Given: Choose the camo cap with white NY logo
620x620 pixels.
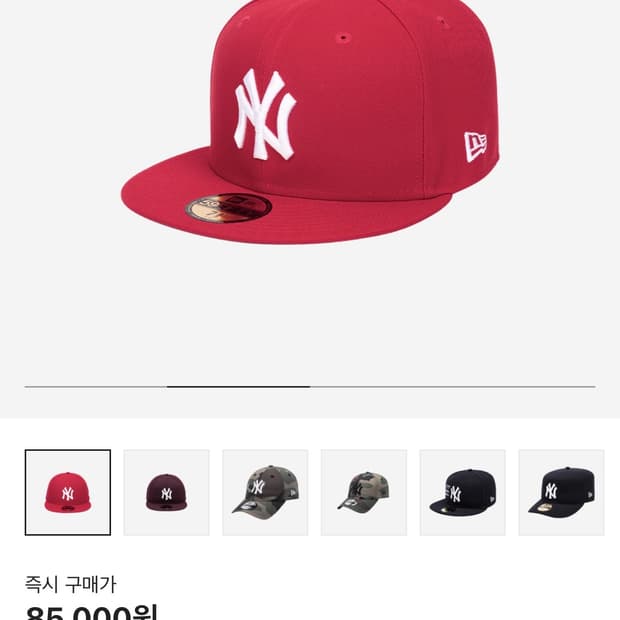Looking at the screenshot, I should coord(265,492).
